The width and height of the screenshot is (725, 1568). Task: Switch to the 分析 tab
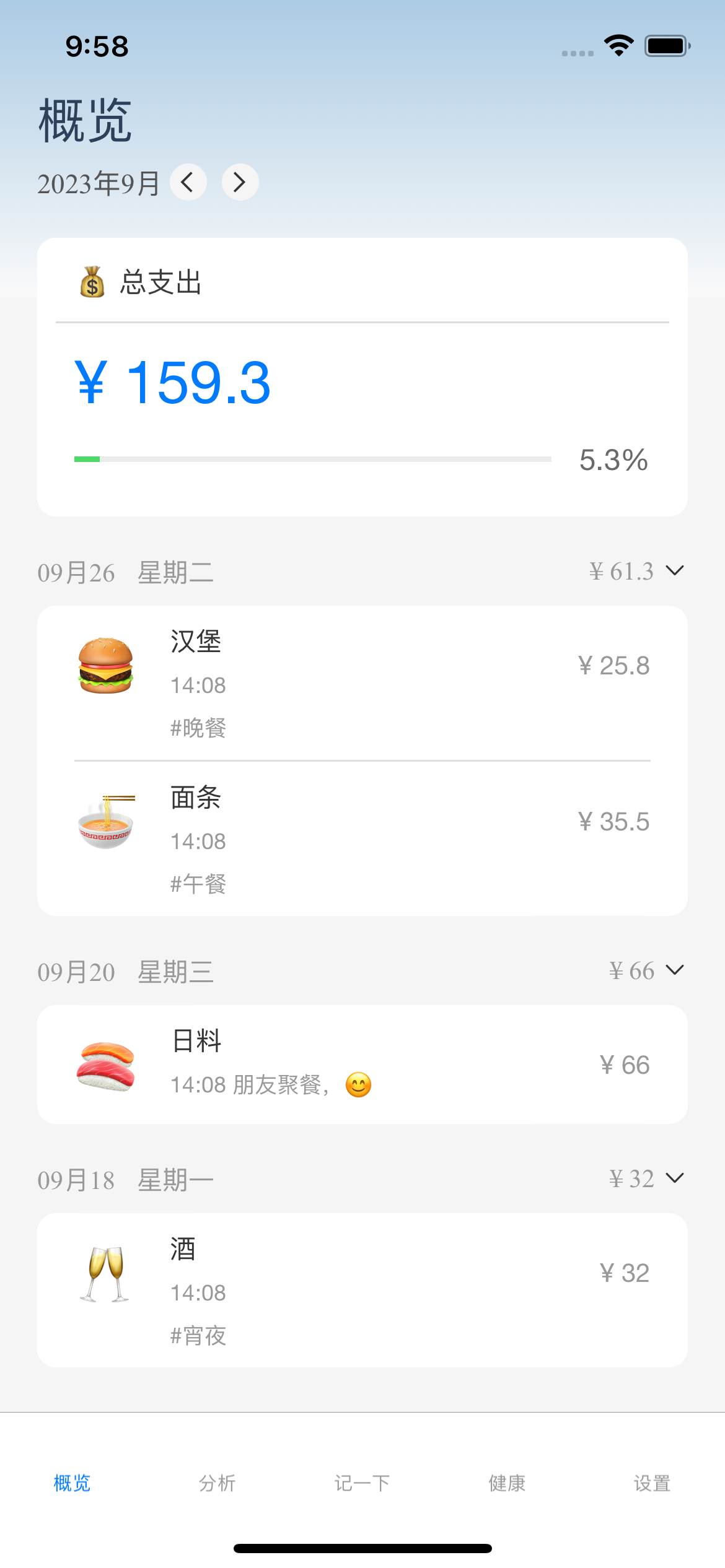point(217,1483)
